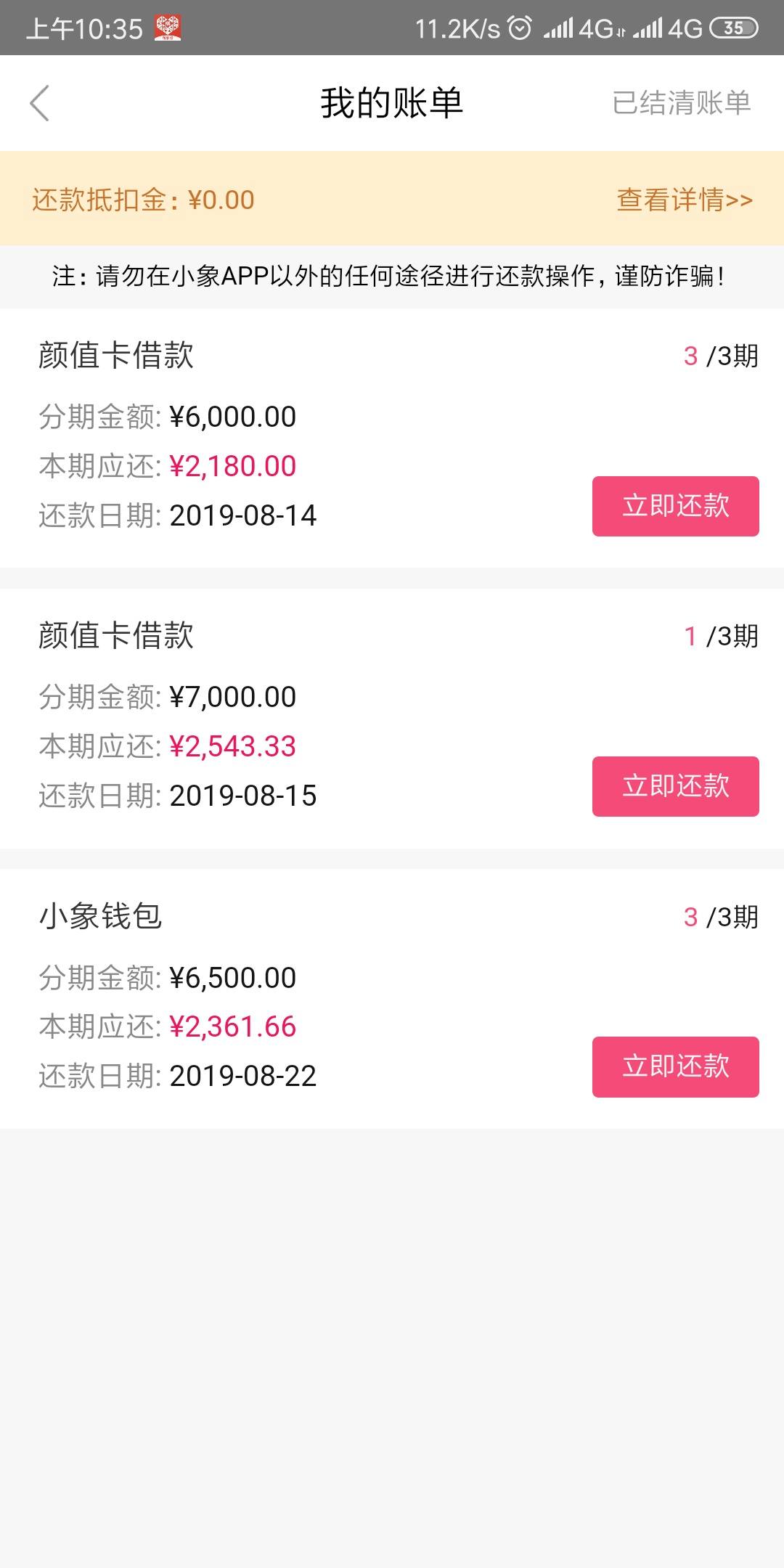
Task: Tap 立即还款 for the ¥6,000.00 颜值卡借款
Action: pos(675,506)
